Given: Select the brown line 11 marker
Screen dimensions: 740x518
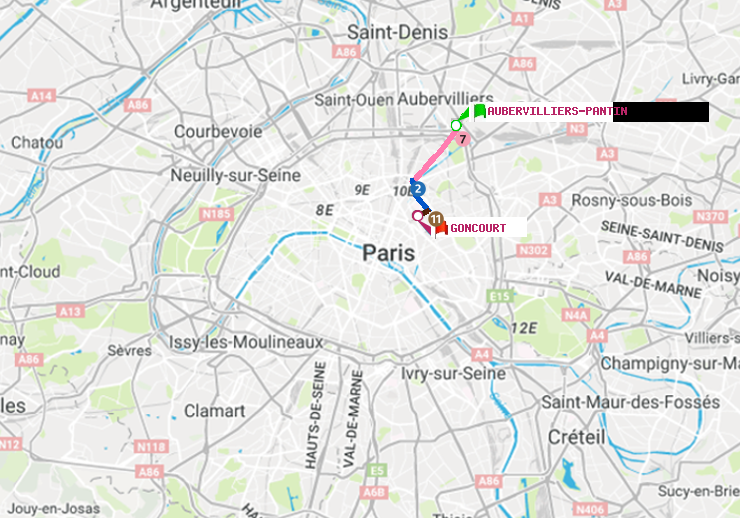Looking at the screenshot, I should pyautogui.click(x=435, y=218).
